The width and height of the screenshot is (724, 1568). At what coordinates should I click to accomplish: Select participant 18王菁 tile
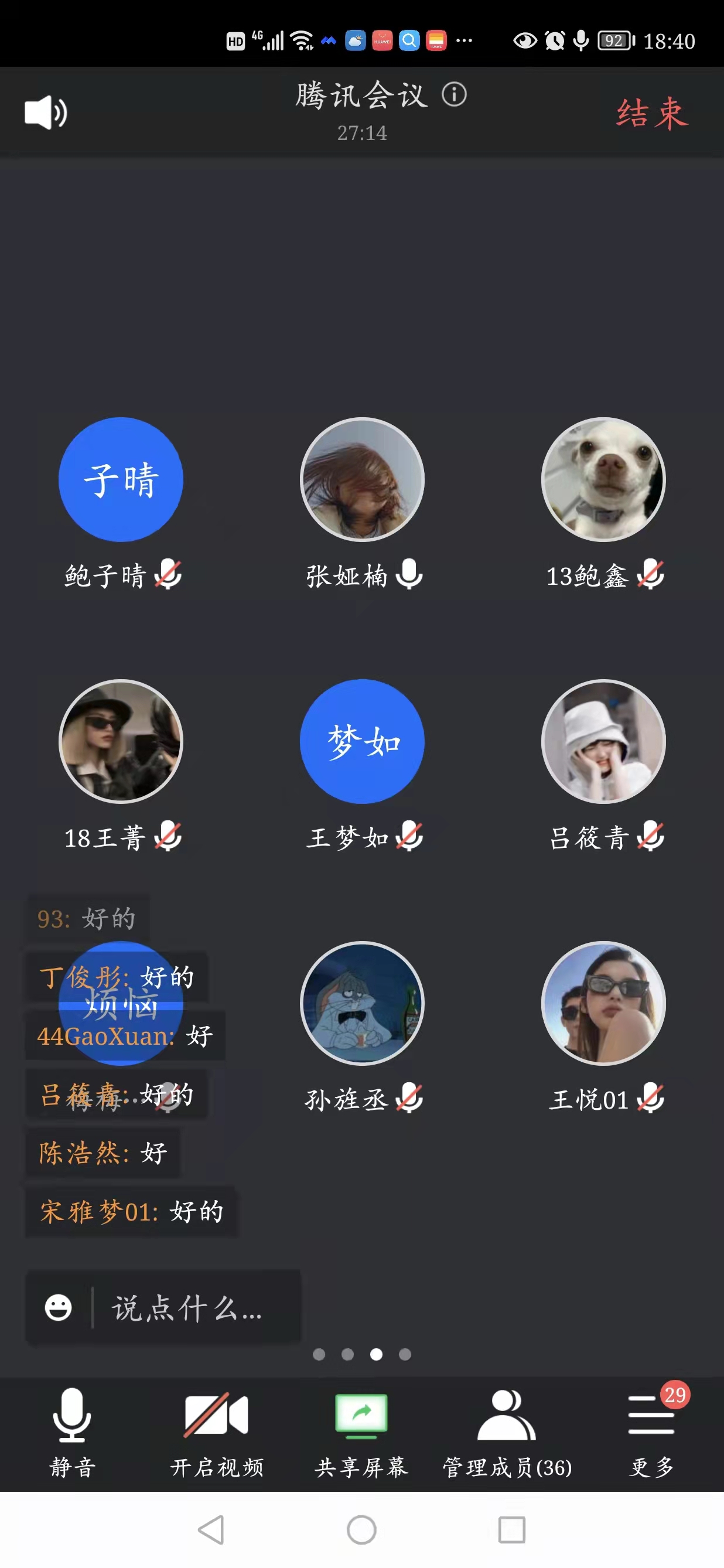coord(121,742)
